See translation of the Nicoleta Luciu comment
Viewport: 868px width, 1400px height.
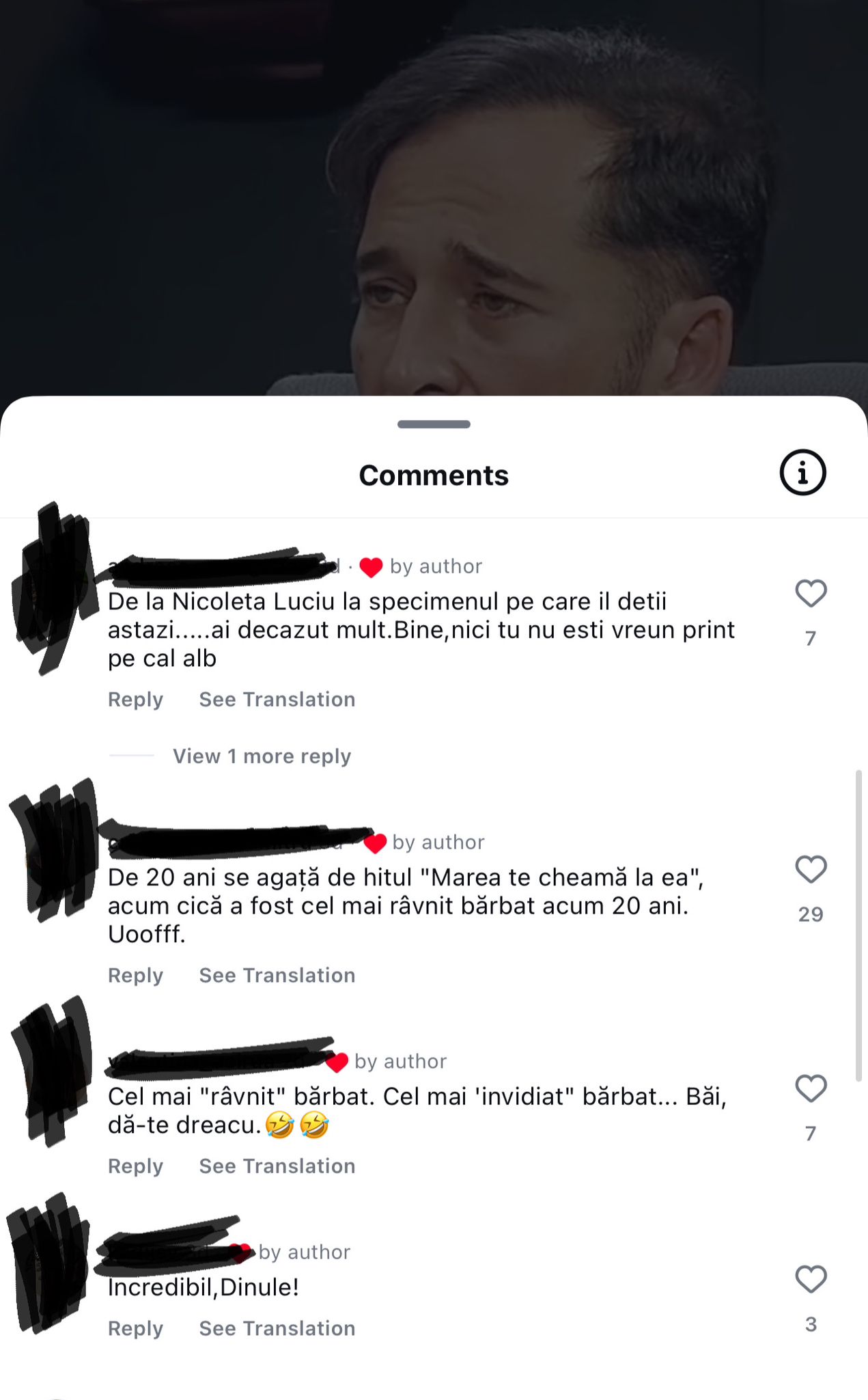[x=277, y=700]
